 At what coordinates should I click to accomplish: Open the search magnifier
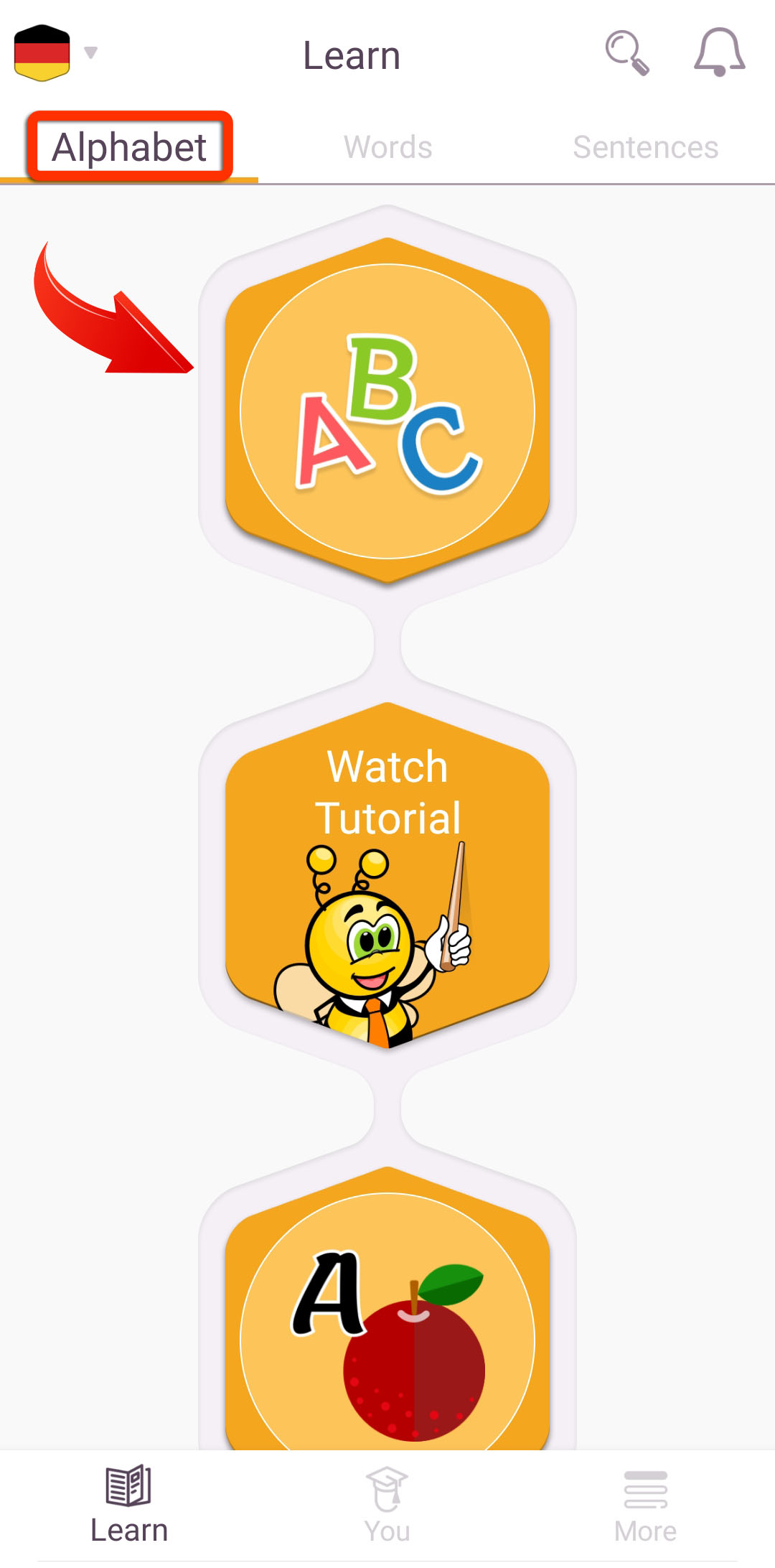(x=627, y=53)
